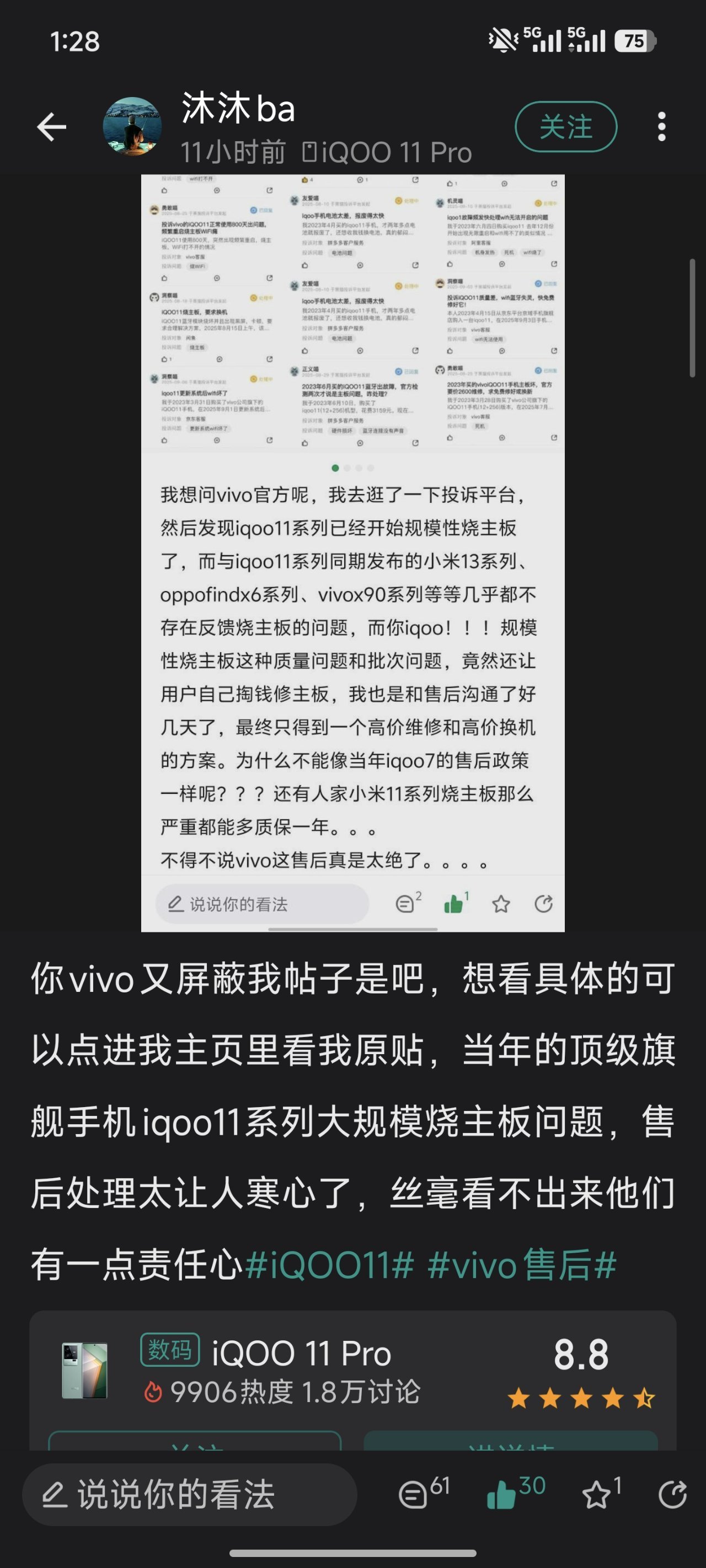Like this post with thumbs up
706x1568 pixels.
[x=514, y=1494]
